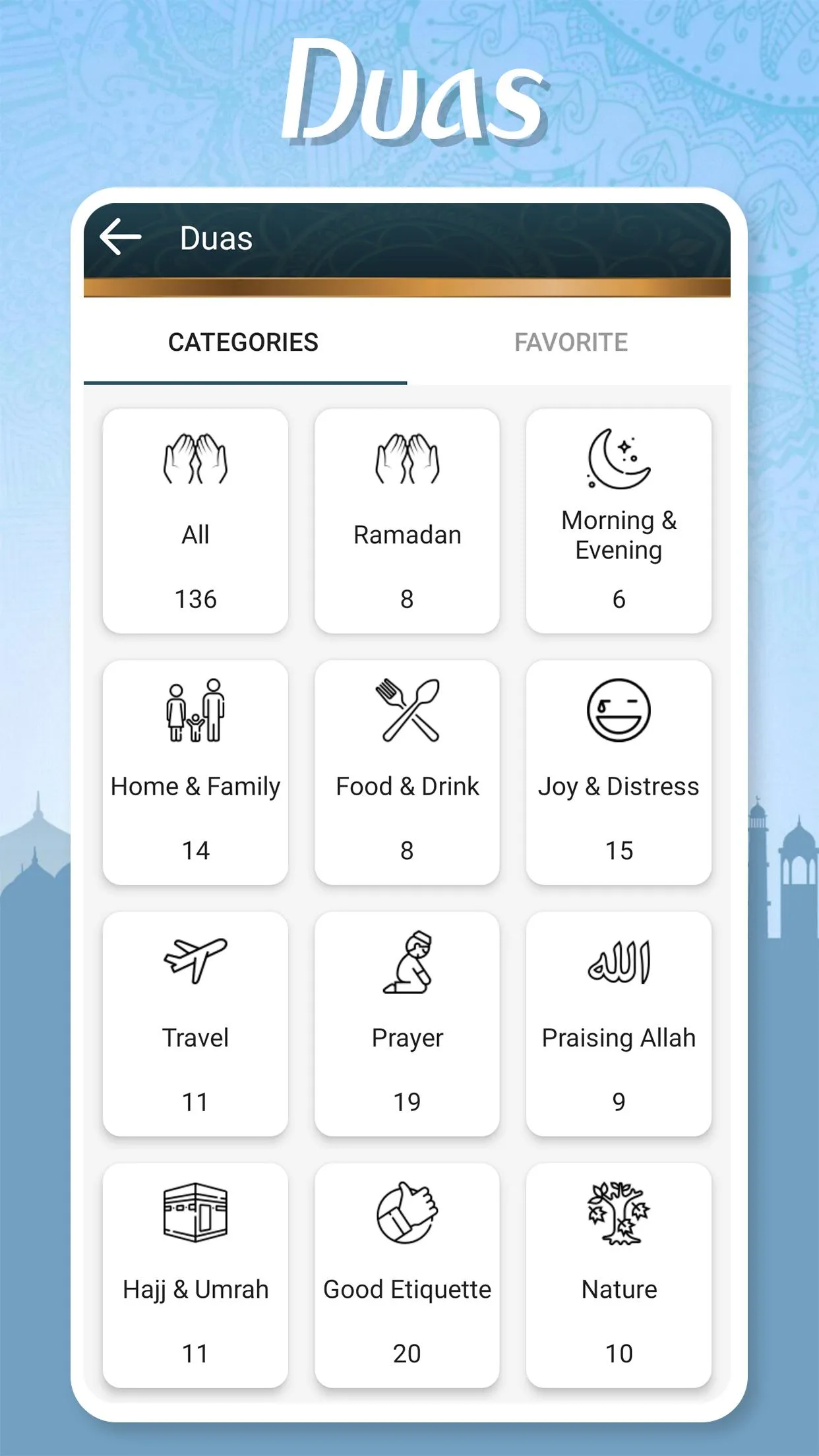This screenshot has width=819, height=1456.
Task: Tap the crescent moon Morning & Evening icon
Action: coord(619,460)
